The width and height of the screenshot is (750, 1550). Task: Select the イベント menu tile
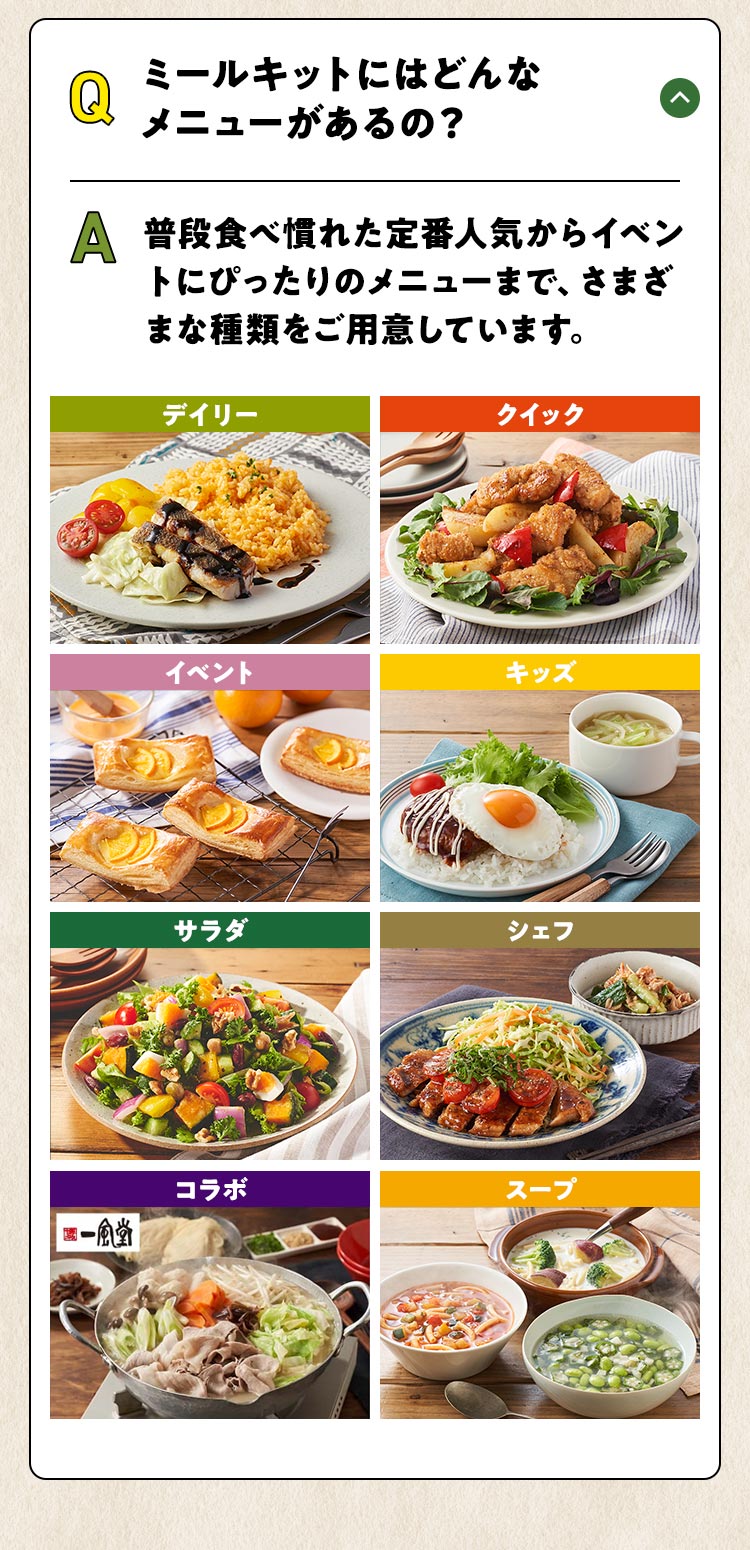[x=210, y=778]
